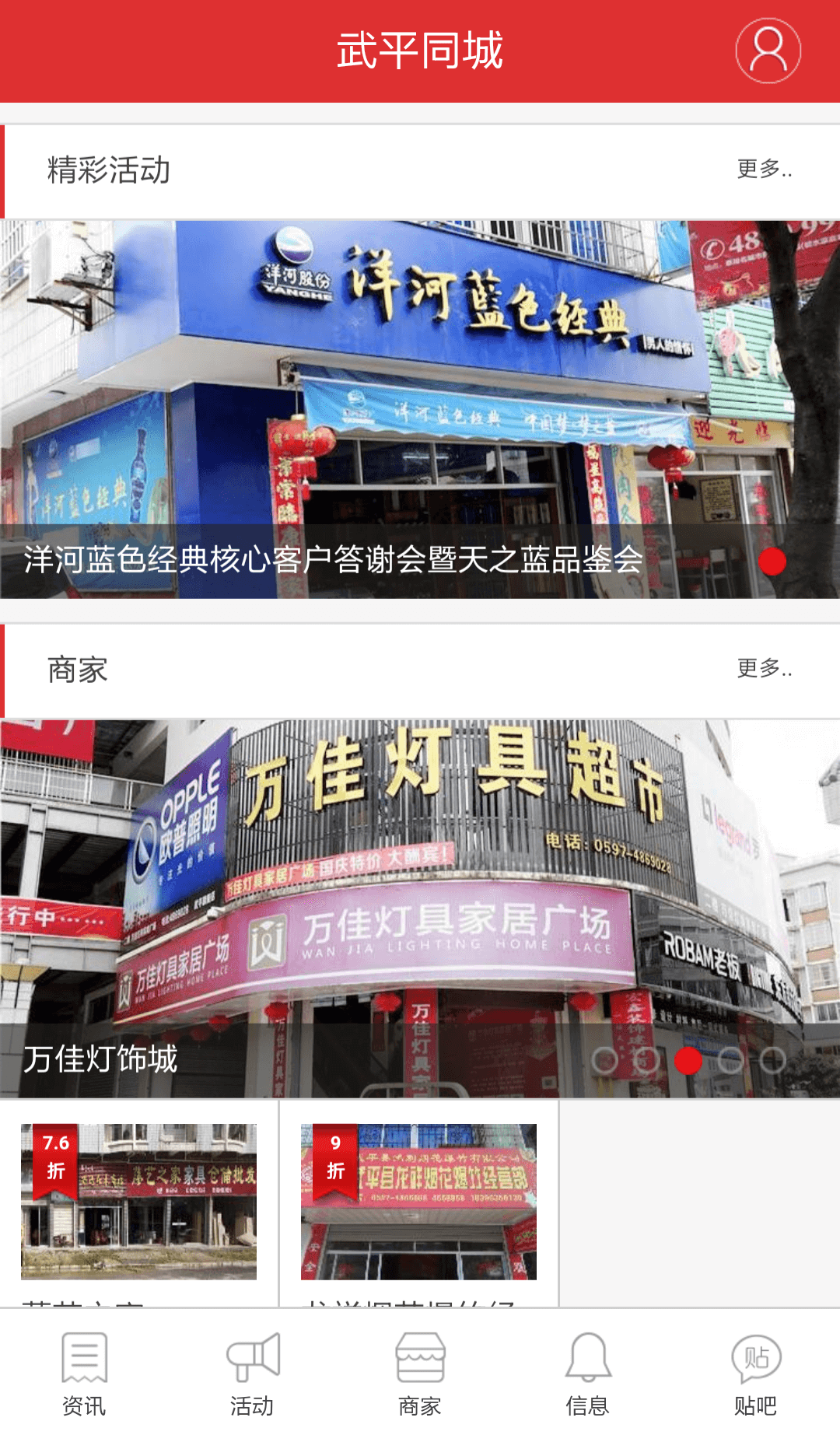This screenshot has width=840, height=1435.
Task: Tap 更多 next to 精彩活动
Action: (764, 169)
